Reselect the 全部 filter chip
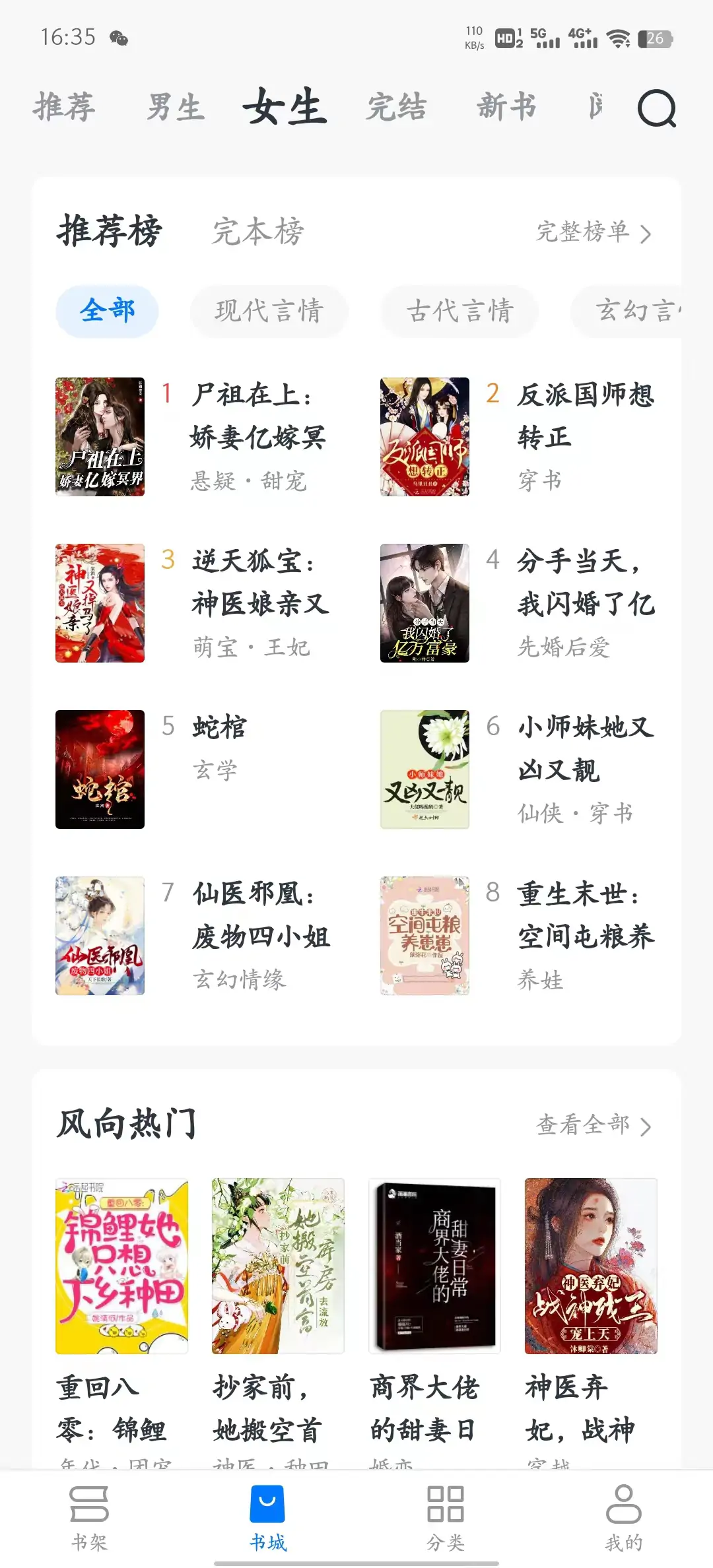Viewport: 713px width, 1568px height. click(107, 310)
